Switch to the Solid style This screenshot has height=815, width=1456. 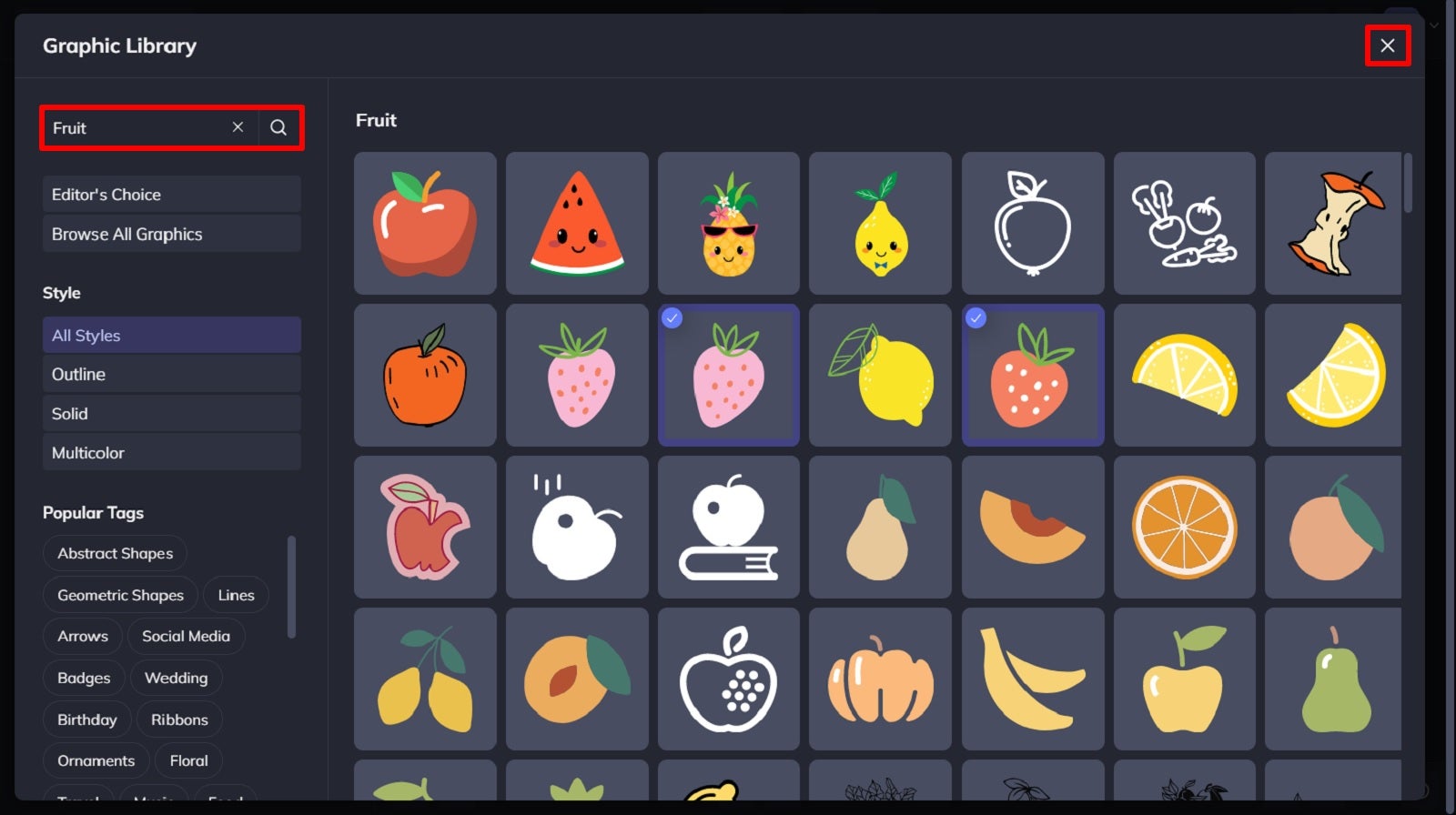click(171, 413)
